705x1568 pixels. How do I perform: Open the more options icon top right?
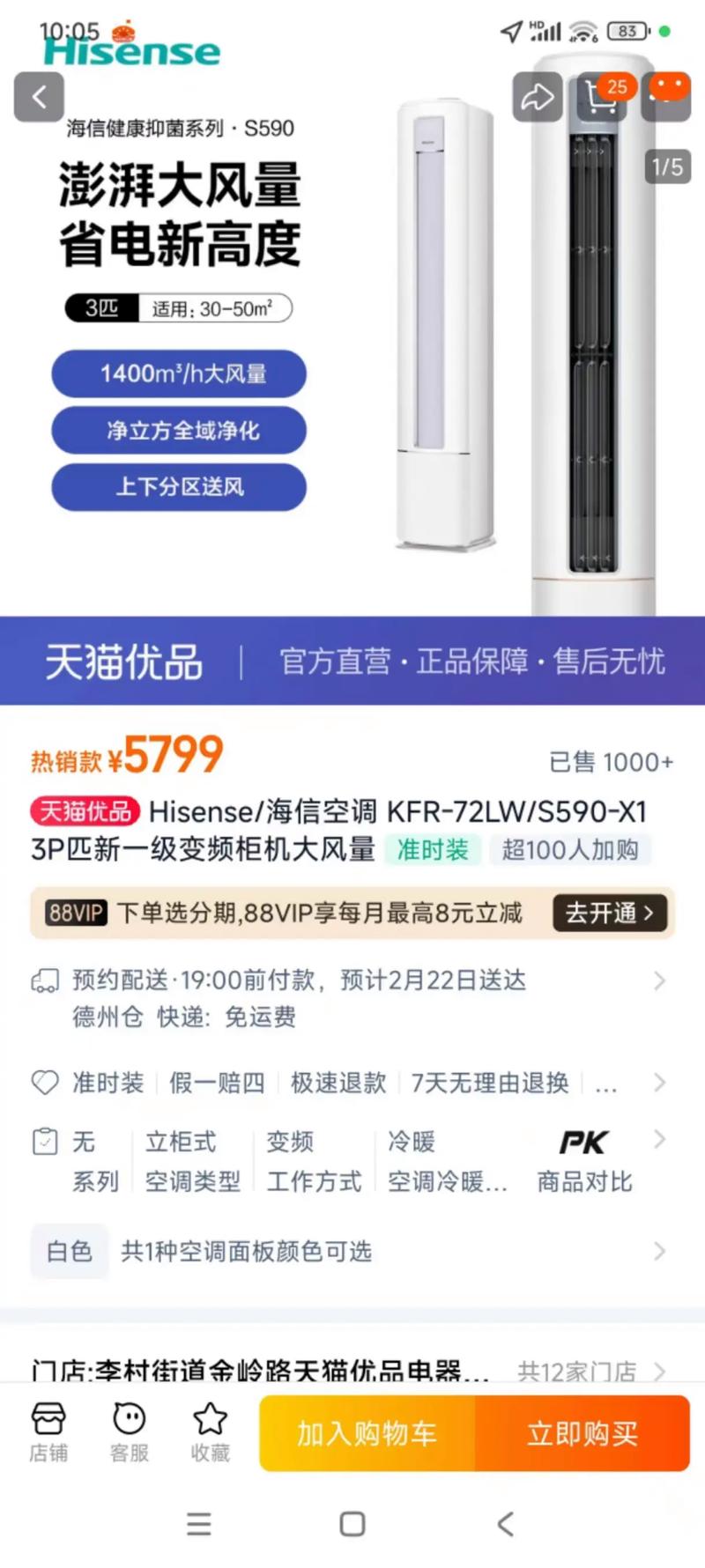(x=667, y=99)
